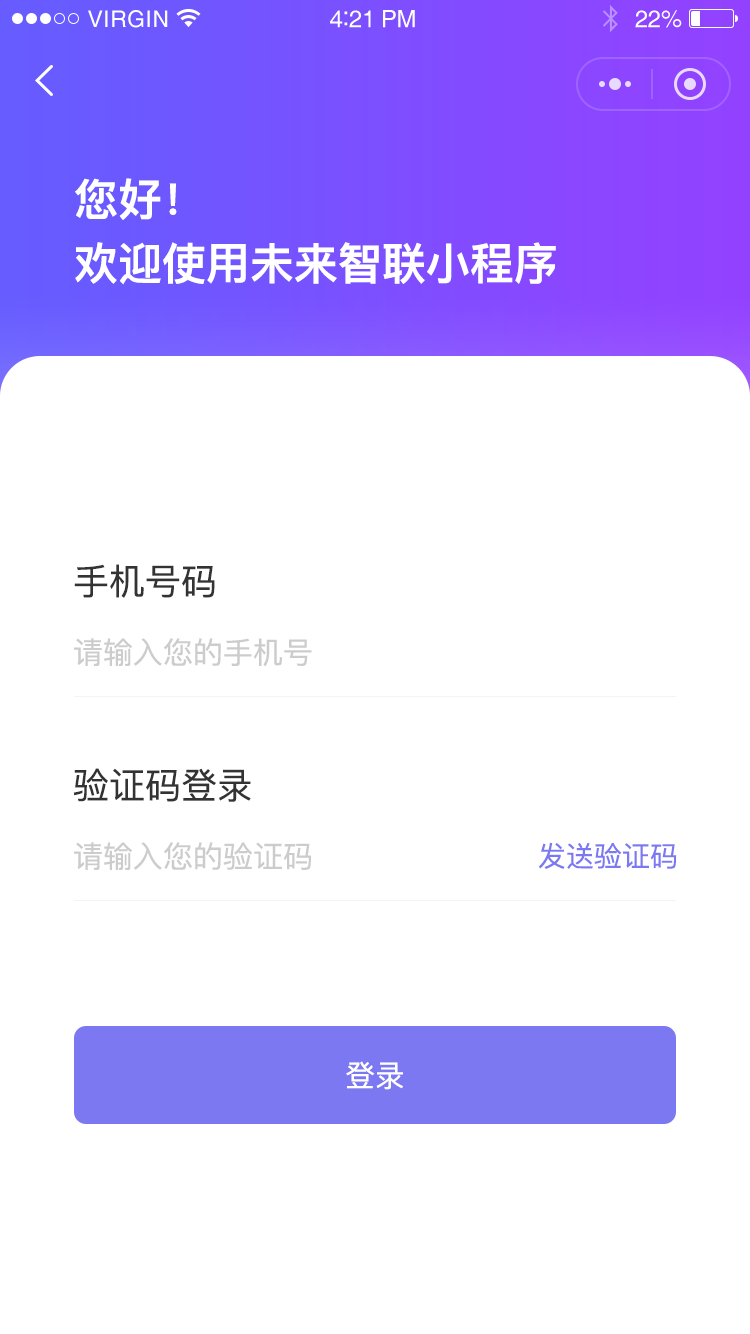The height and width of the screenshot is (1334, 750).
Task: Select the 验证码登录 section label
Action: (162, 787)
